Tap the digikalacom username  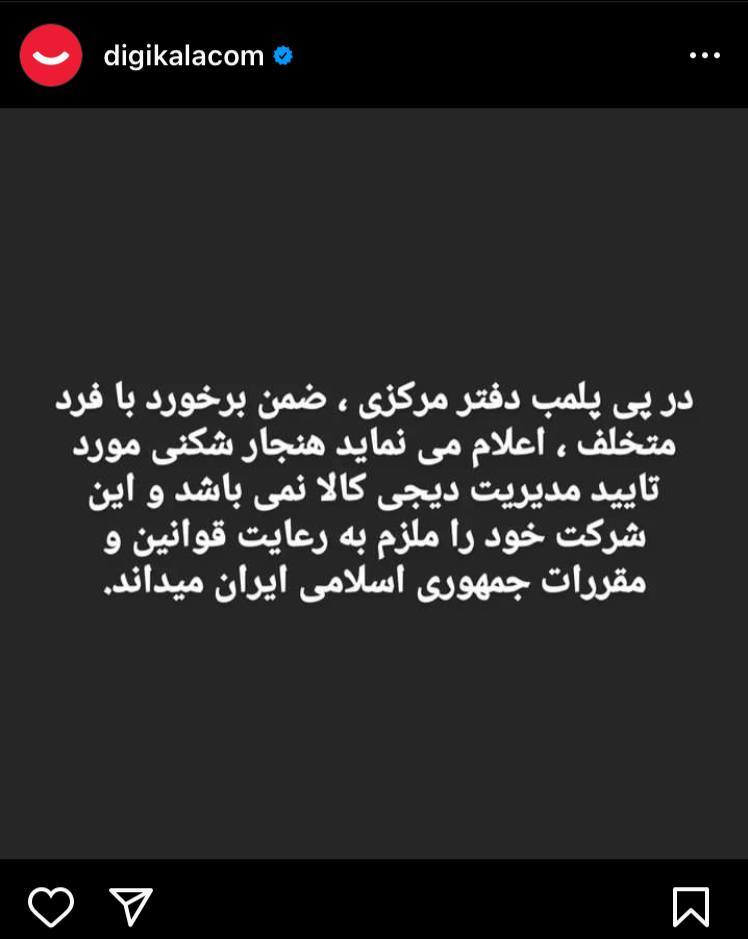pyautogui.click(x=183, y=56)
